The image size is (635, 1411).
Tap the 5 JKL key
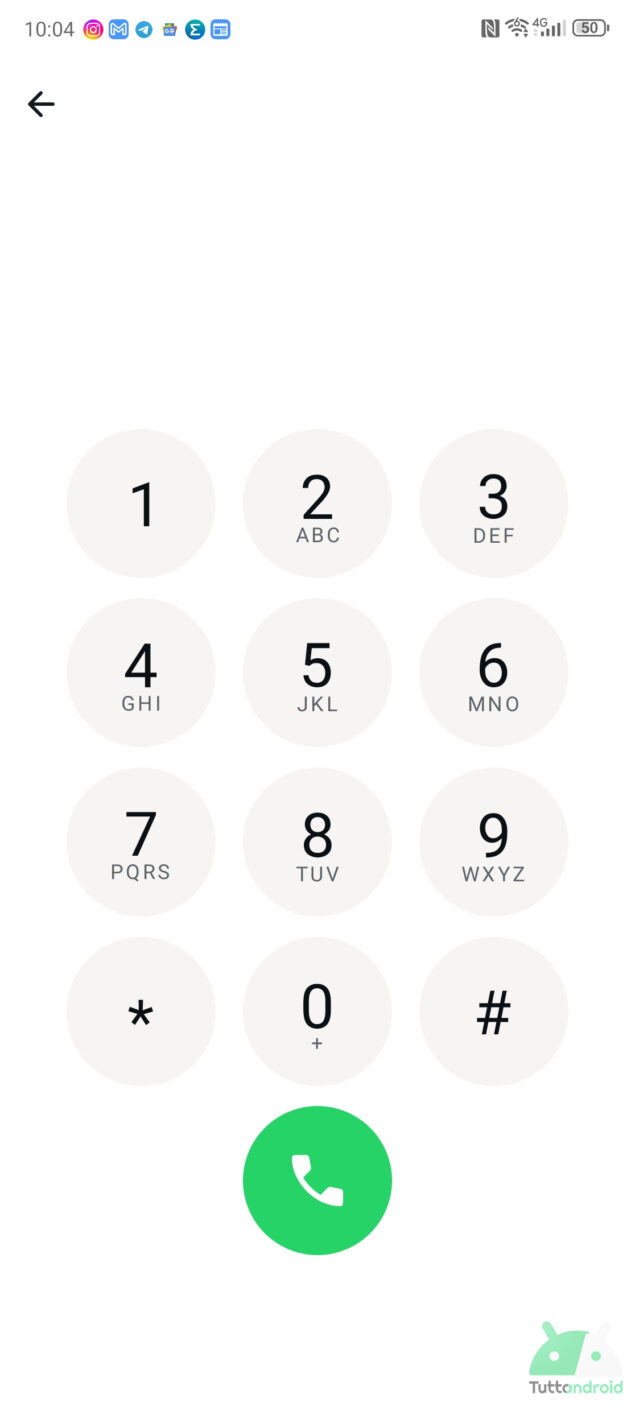click(317, 672)
